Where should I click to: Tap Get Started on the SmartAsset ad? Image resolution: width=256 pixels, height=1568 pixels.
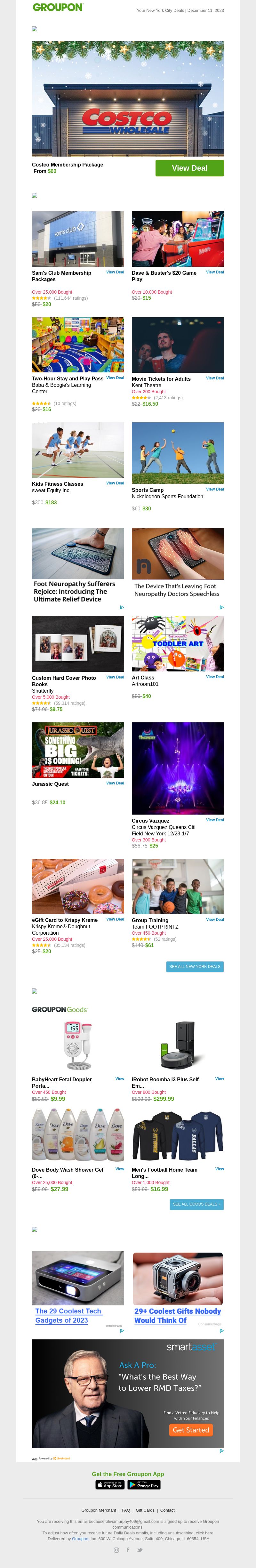pyautogui.click(x=190, y=1430)
